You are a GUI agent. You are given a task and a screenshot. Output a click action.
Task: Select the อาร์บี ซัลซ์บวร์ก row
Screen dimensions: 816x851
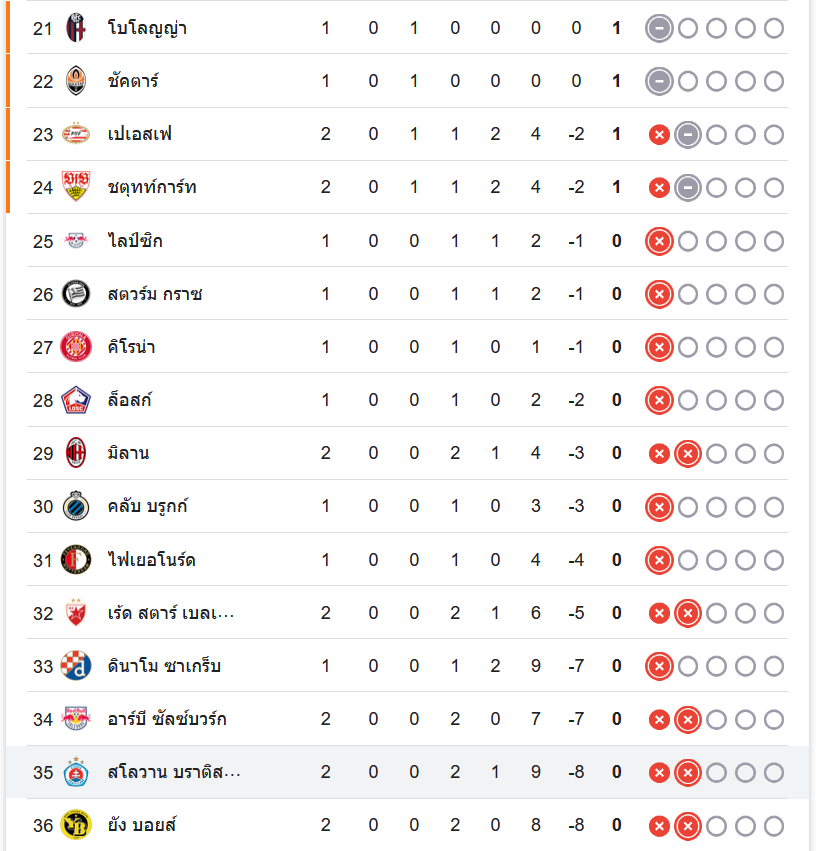(167, 719)
